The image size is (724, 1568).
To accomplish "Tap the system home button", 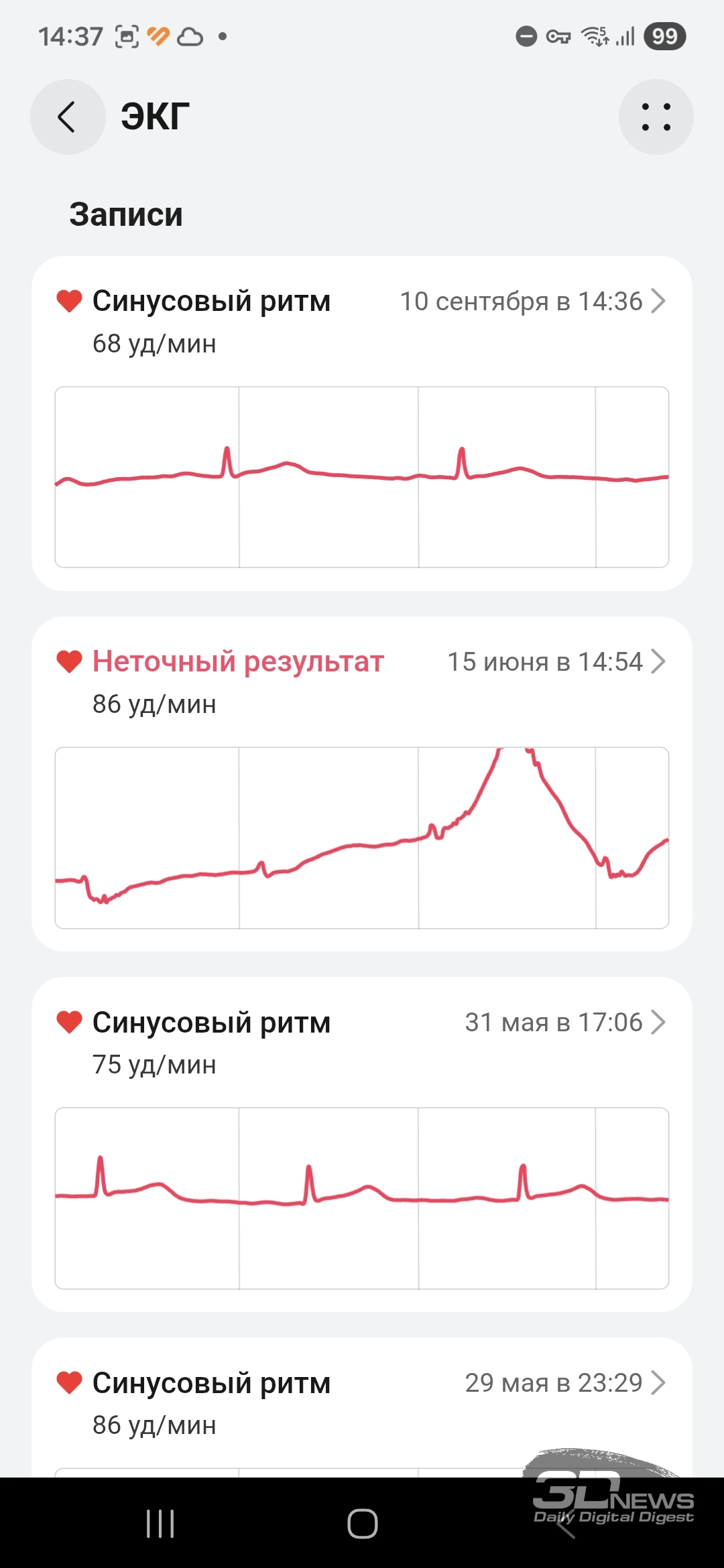I will pos(362,1523).
